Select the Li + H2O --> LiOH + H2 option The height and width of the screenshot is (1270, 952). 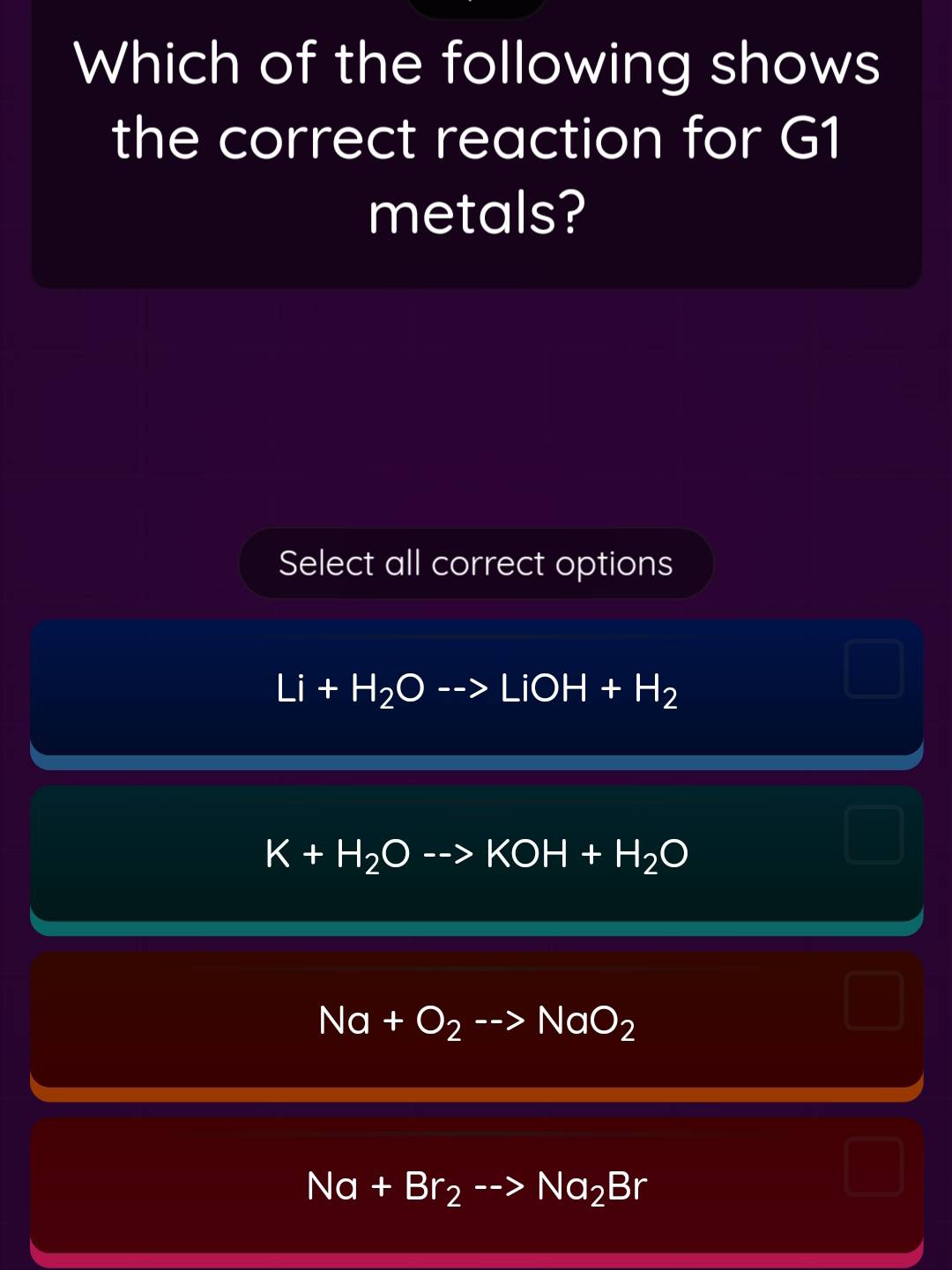[x=476, y=688]
